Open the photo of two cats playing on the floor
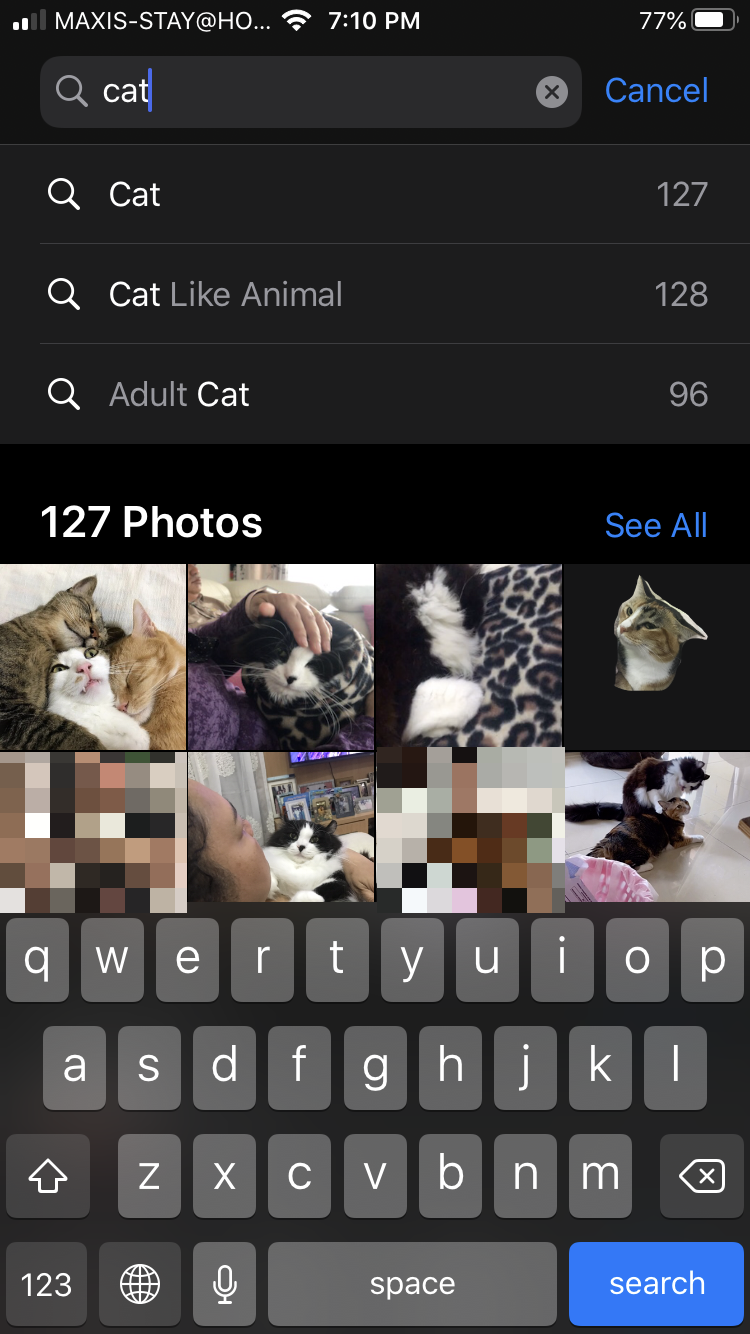The height and width of the screenshot is (1334, 750). point(657,827)
